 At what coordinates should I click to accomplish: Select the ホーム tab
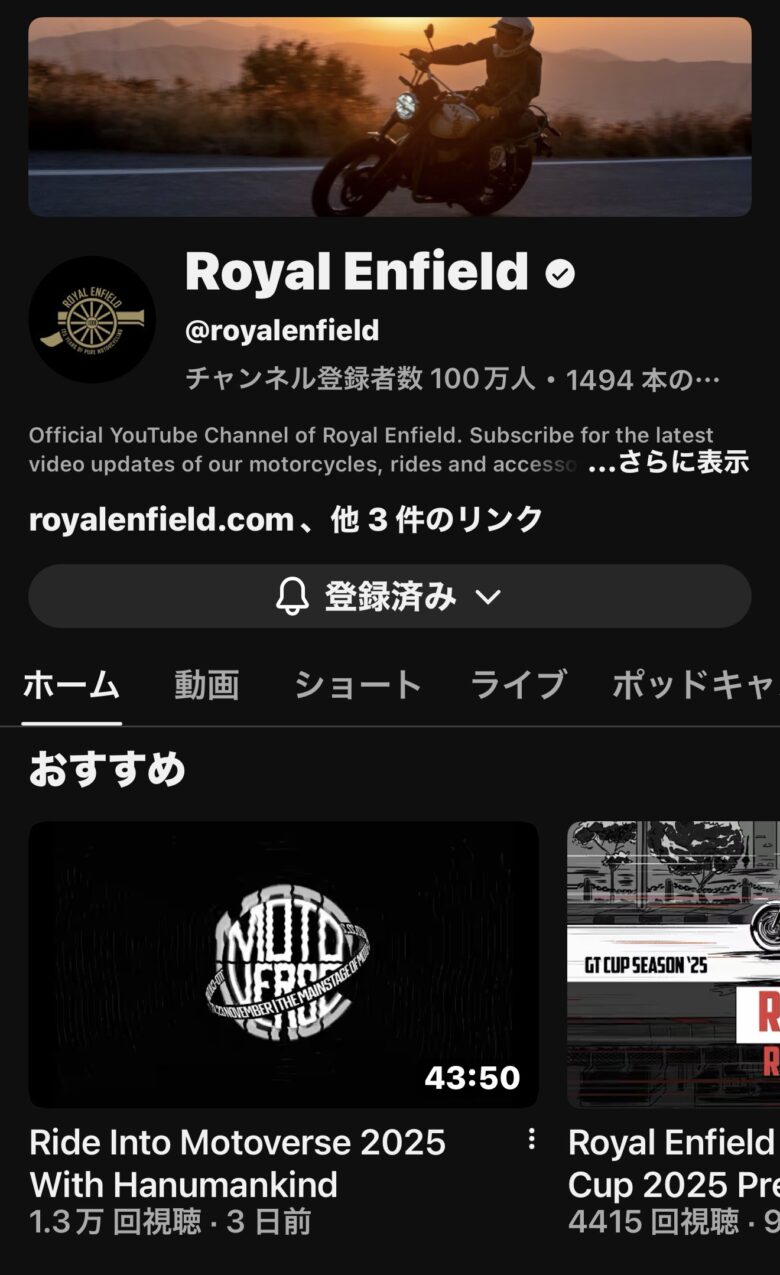(71, 686)
